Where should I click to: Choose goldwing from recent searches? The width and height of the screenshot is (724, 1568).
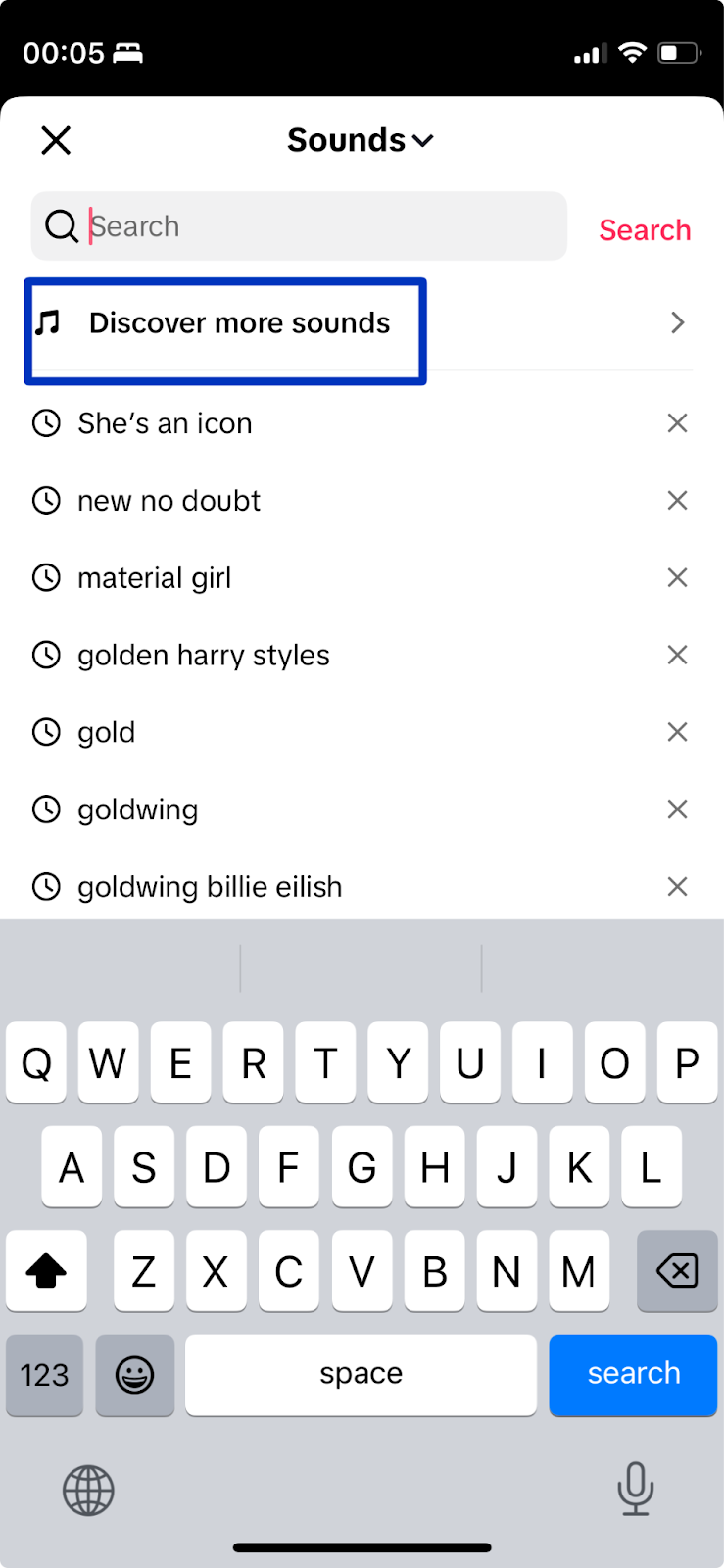click(x=137, y=809)
